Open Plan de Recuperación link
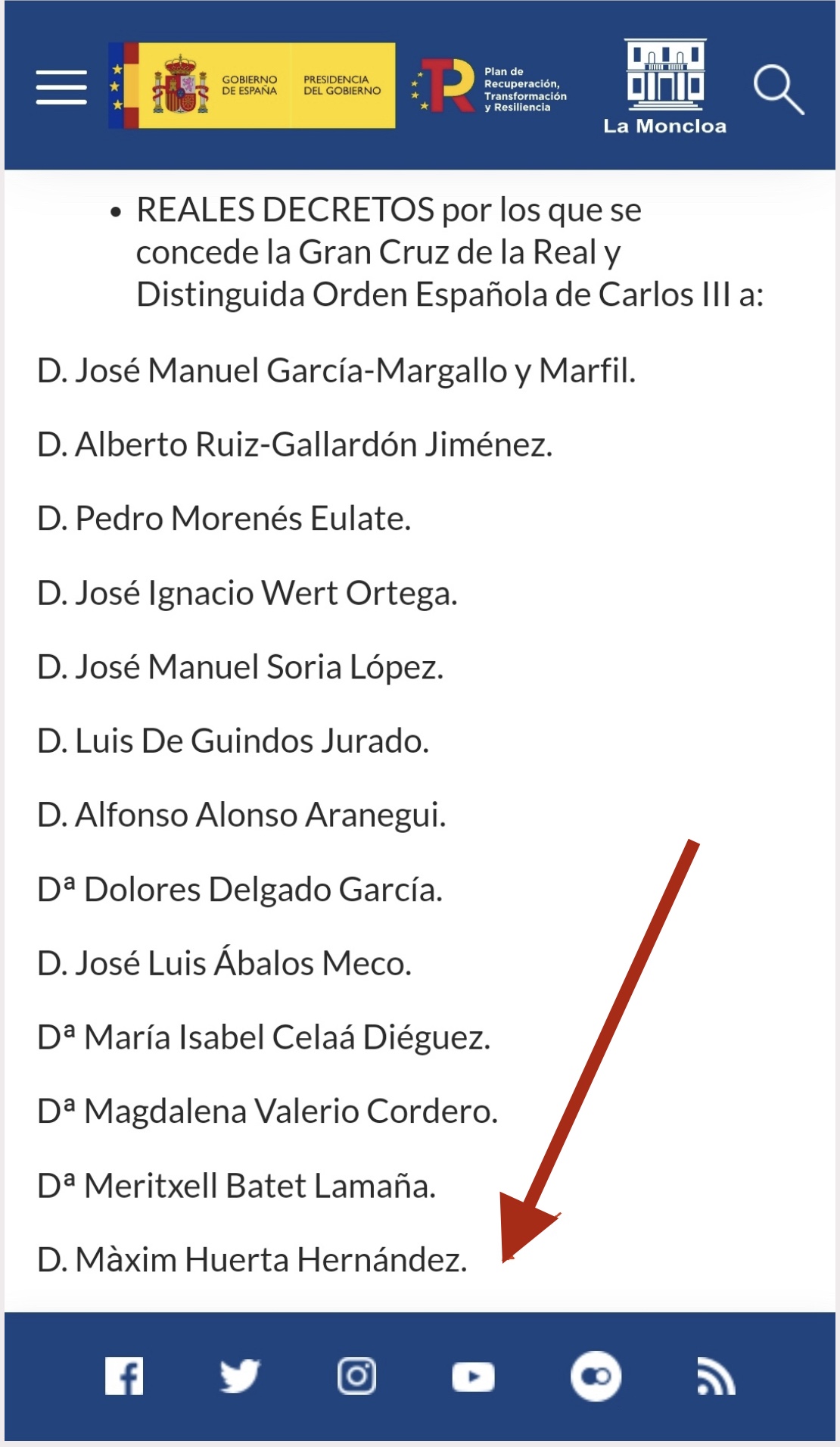This screenshot has width=840, height=1447. point(490,86)
